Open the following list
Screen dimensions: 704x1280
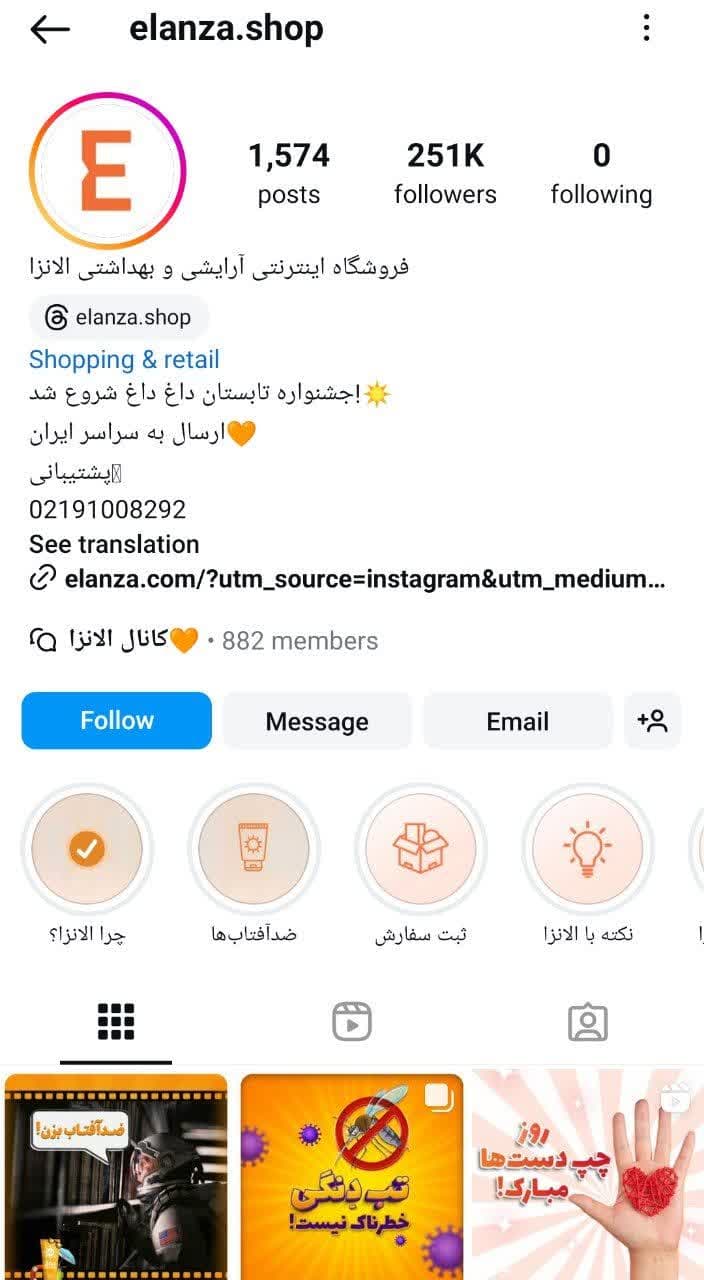[x=601, y=173]
